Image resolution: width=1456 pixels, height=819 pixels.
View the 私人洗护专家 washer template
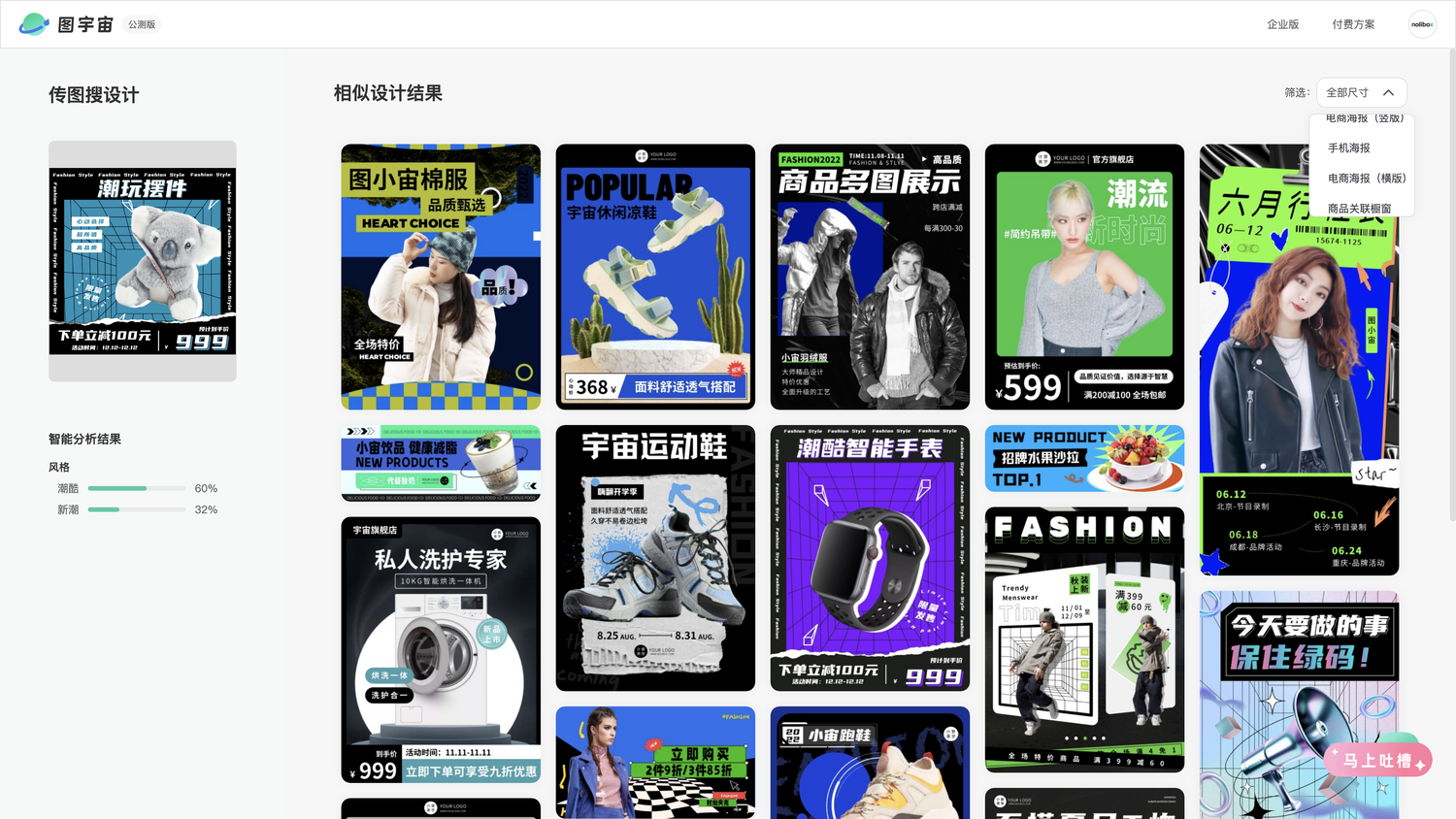(x=441, y=650)
